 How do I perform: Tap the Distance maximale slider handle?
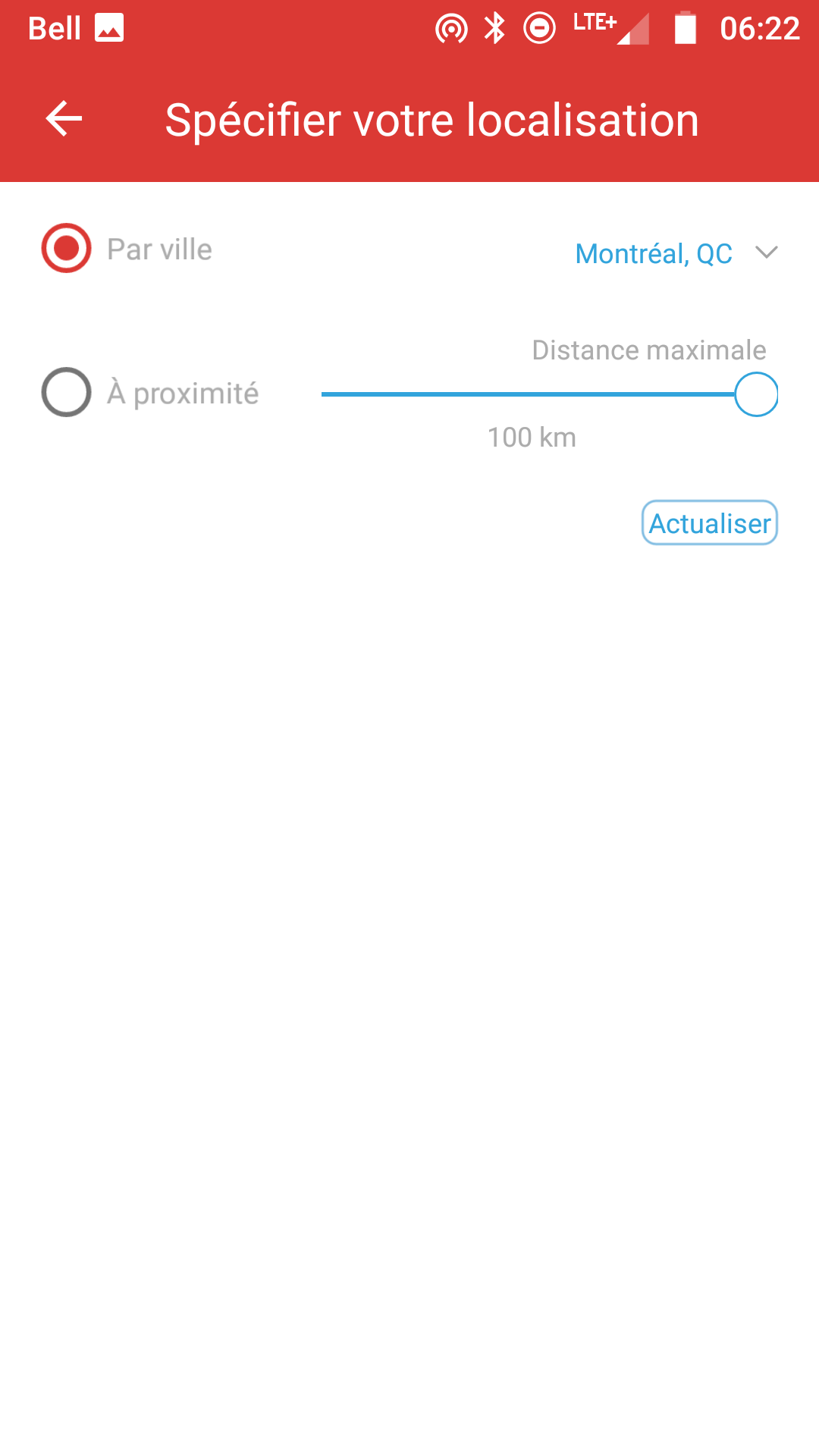(x=756, y=394)
